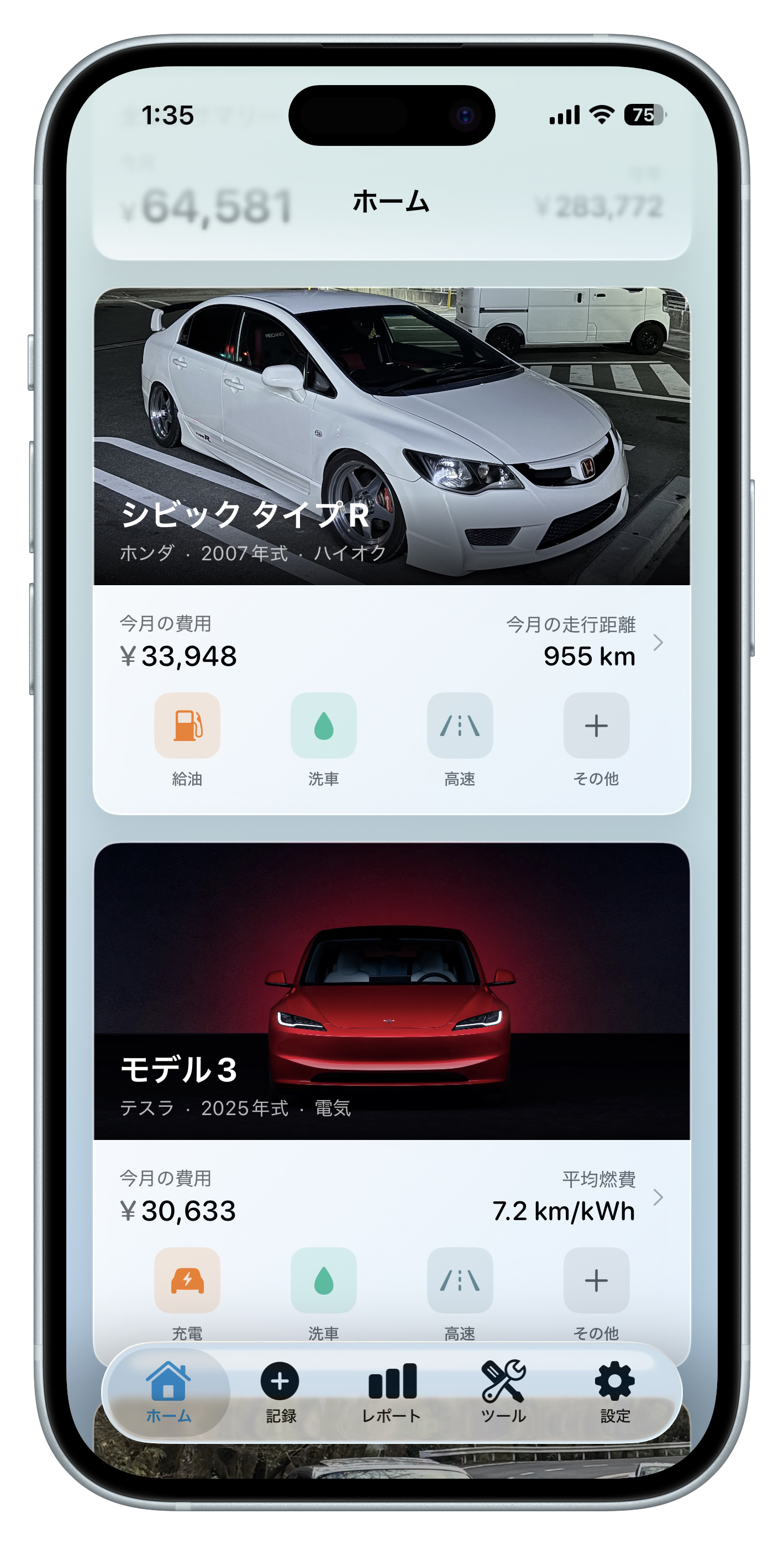Open the モデル3 car card
This screenshot has width=784, height=1545.
pos(391,991)
